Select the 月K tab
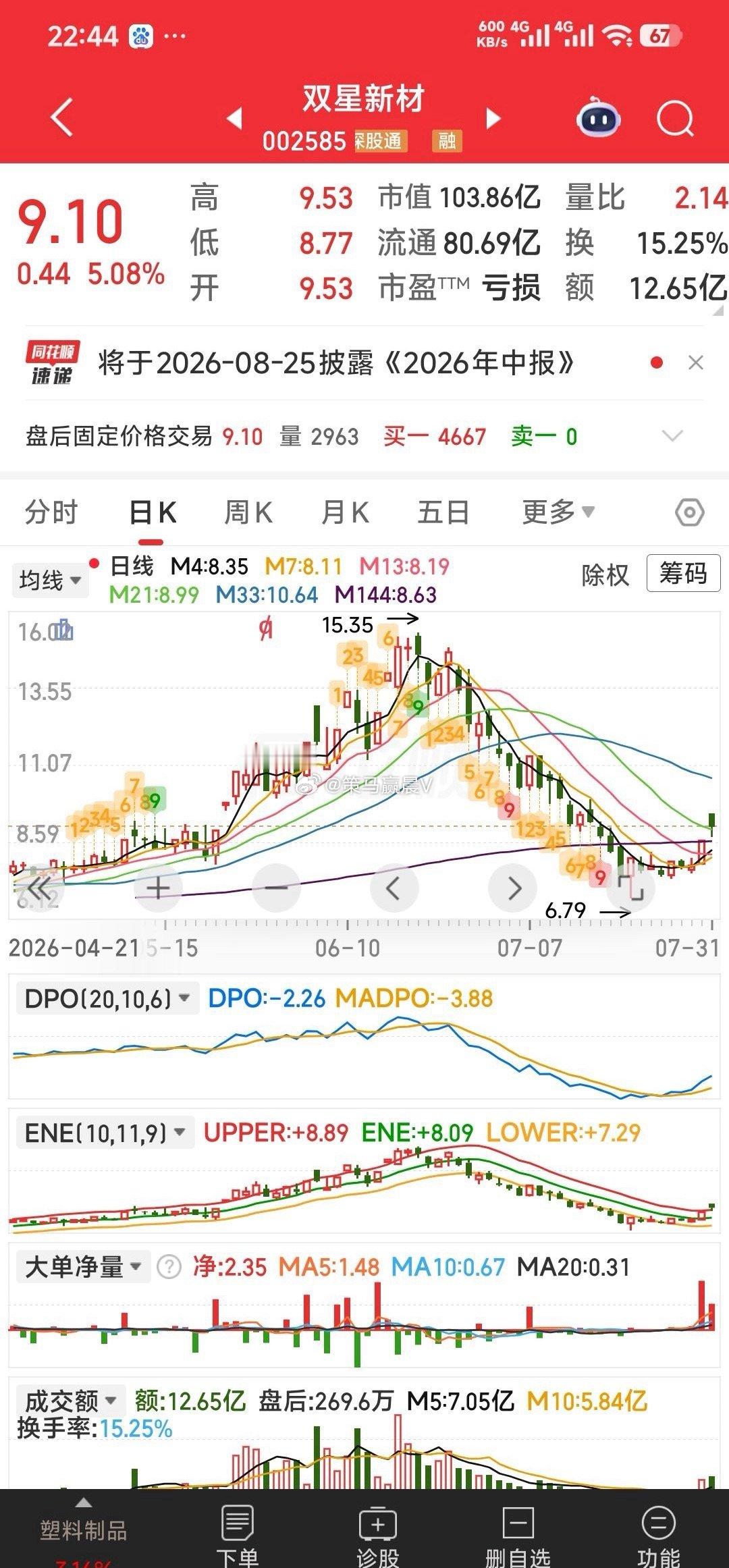Viewport: 729px width, 1568px height. 345,512
